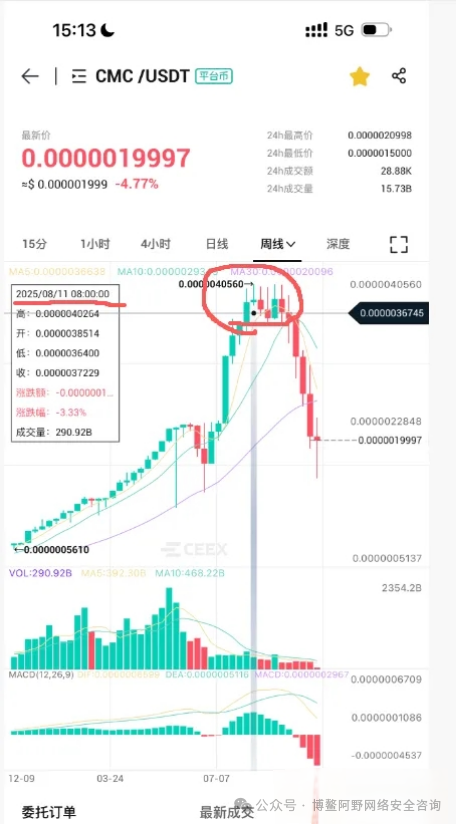456x824 pixels.
Task: Enter fullscreen chart mode
Action: click(399, 244)
